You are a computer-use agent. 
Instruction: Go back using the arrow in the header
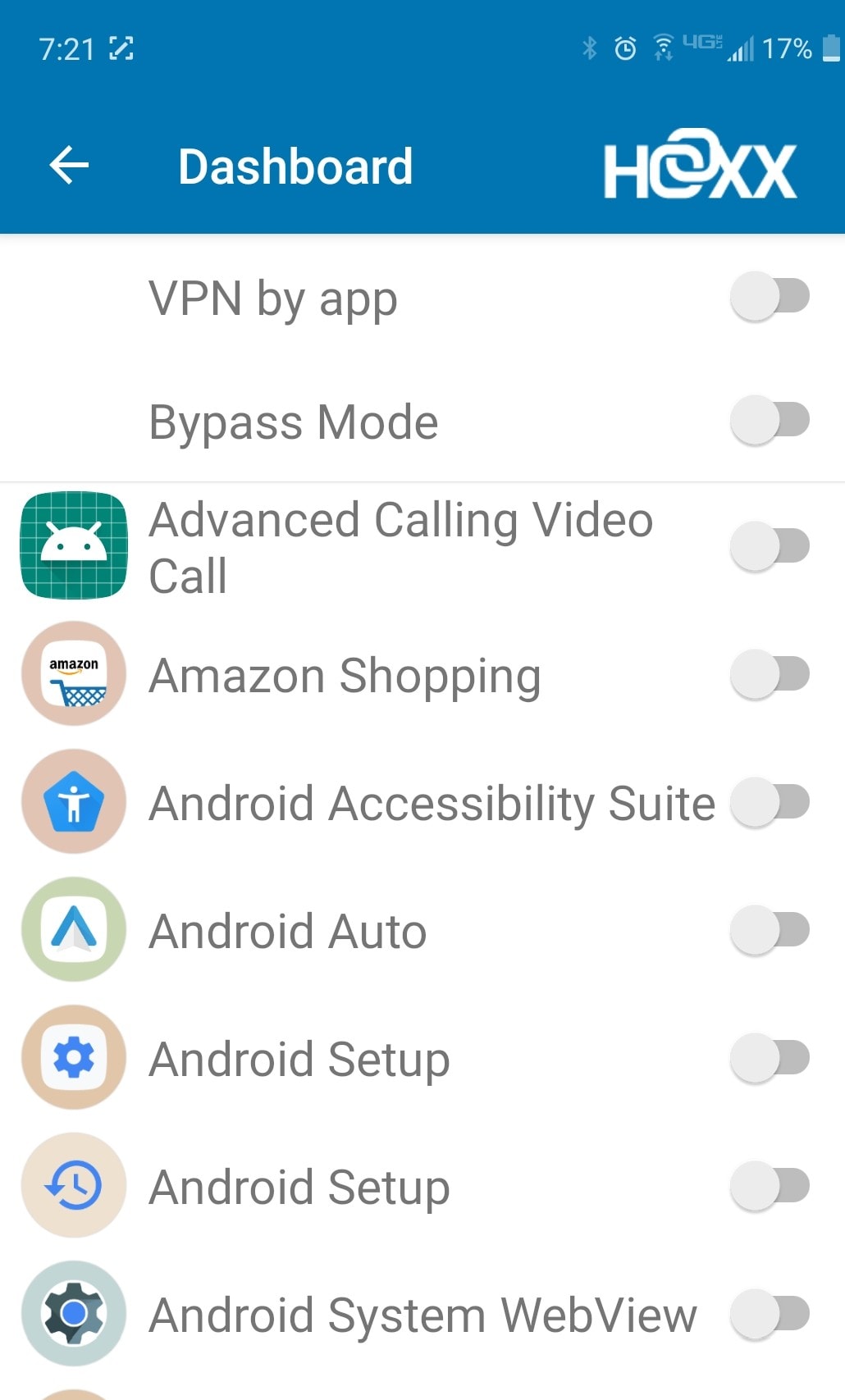[70, 165]
